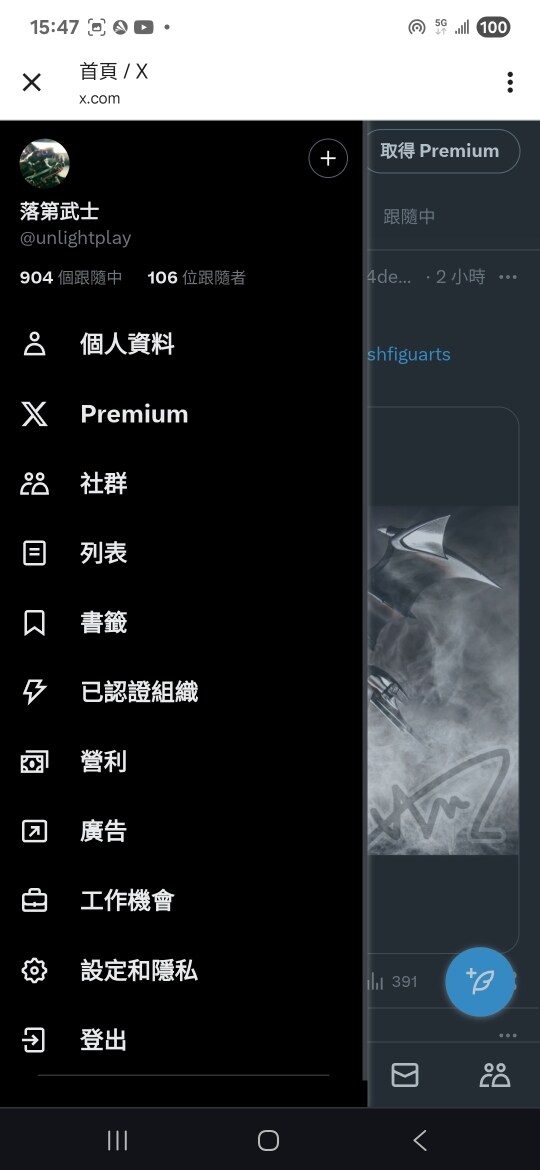The width and height of the screenshot is (540, 1170).
Task: Tap 登出 to log out
Action: tap(183, 1039)
